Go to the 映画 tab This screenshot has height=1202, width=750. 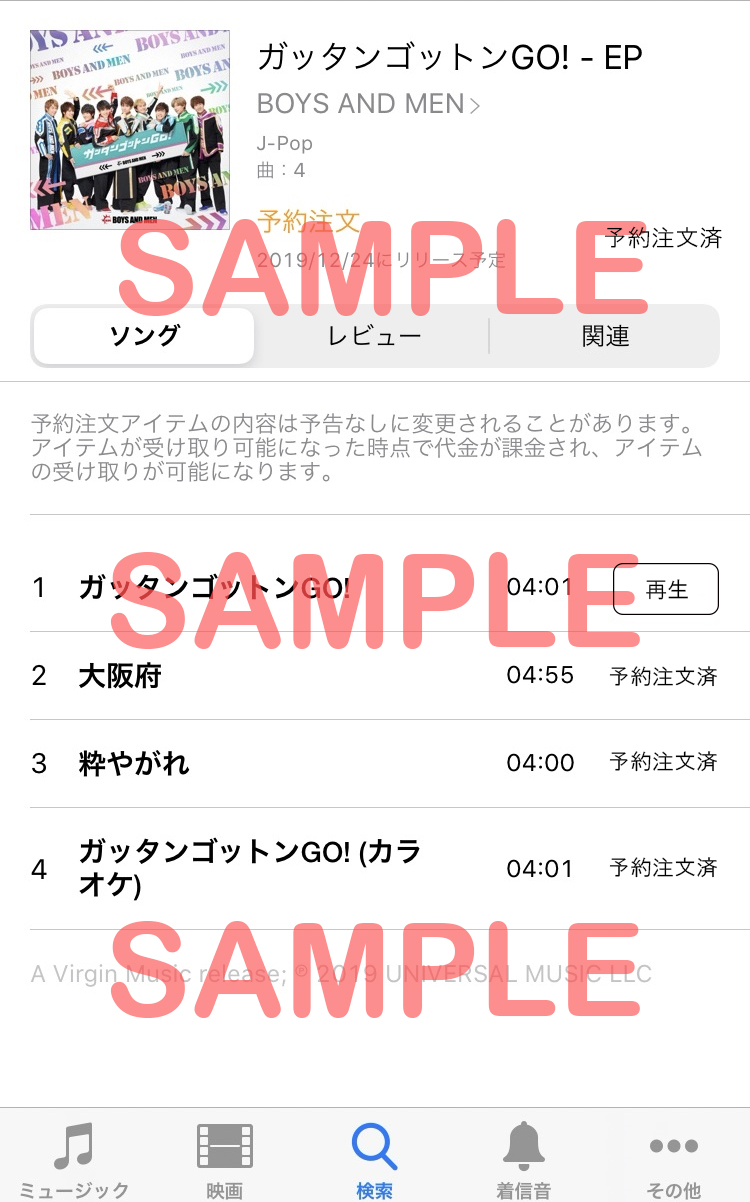(224, 1160)
